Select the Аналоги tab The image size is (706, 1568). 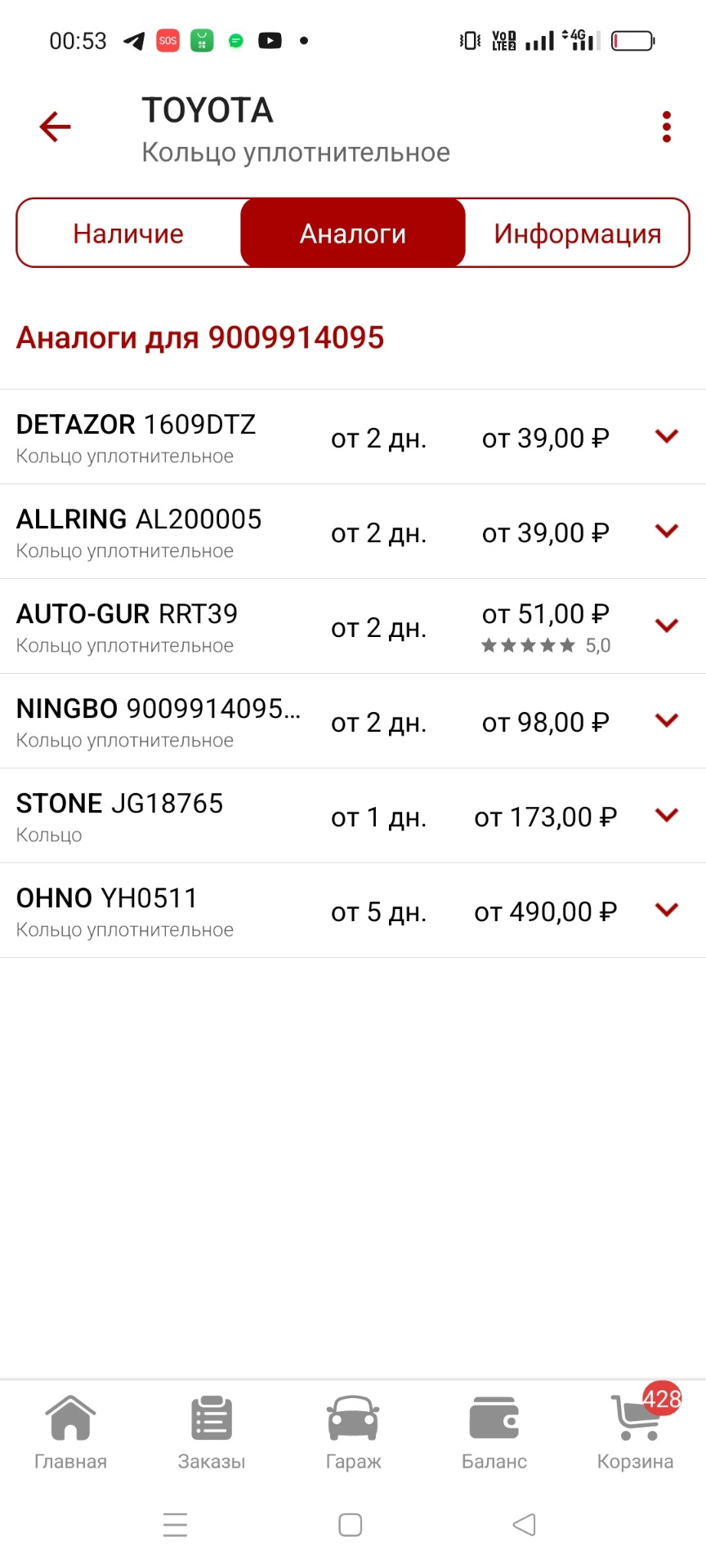pos(353,234)
